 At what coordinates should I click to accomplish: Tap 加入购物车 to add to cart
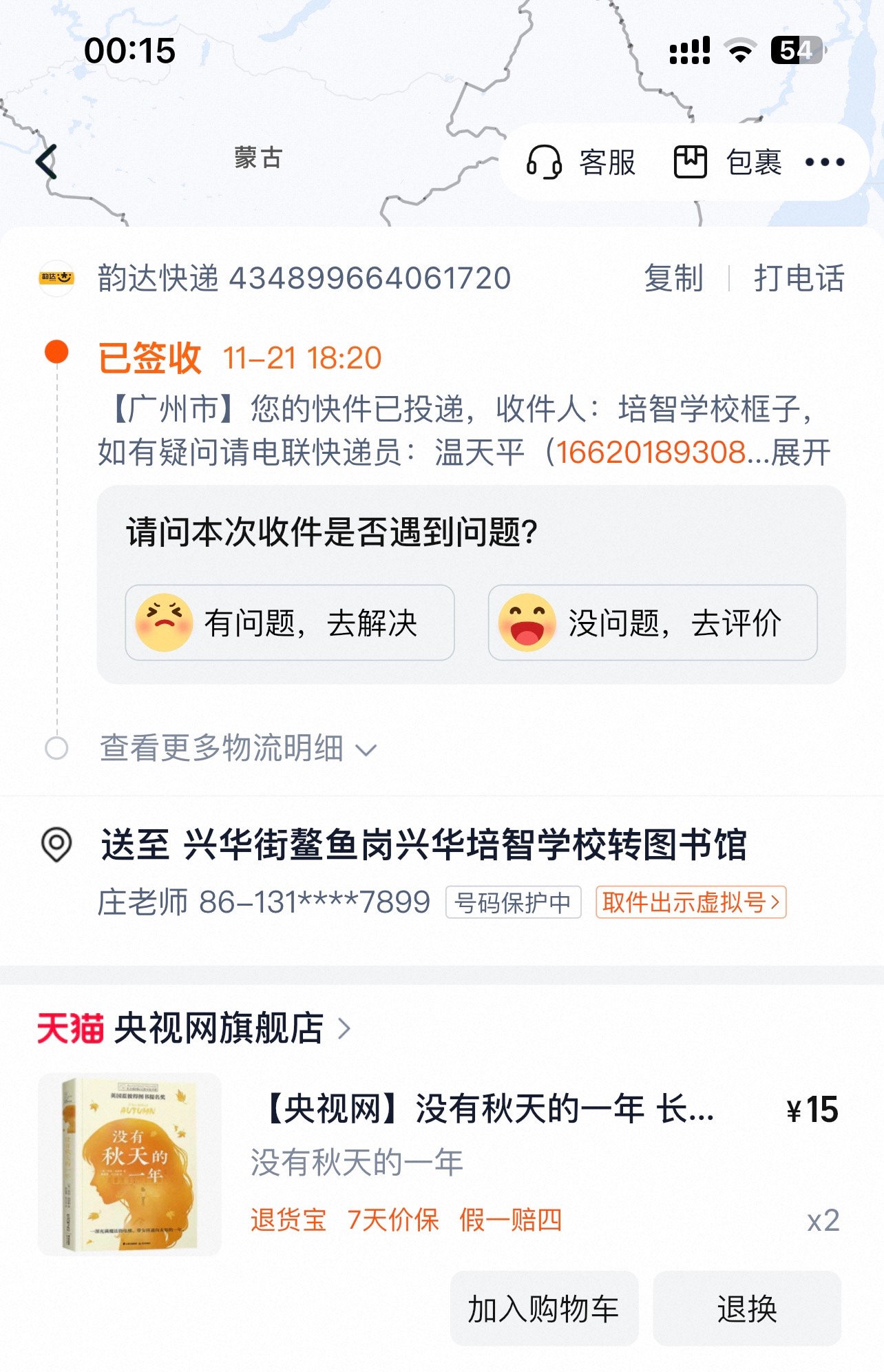pyautogui.click(x=544, y=1309)
